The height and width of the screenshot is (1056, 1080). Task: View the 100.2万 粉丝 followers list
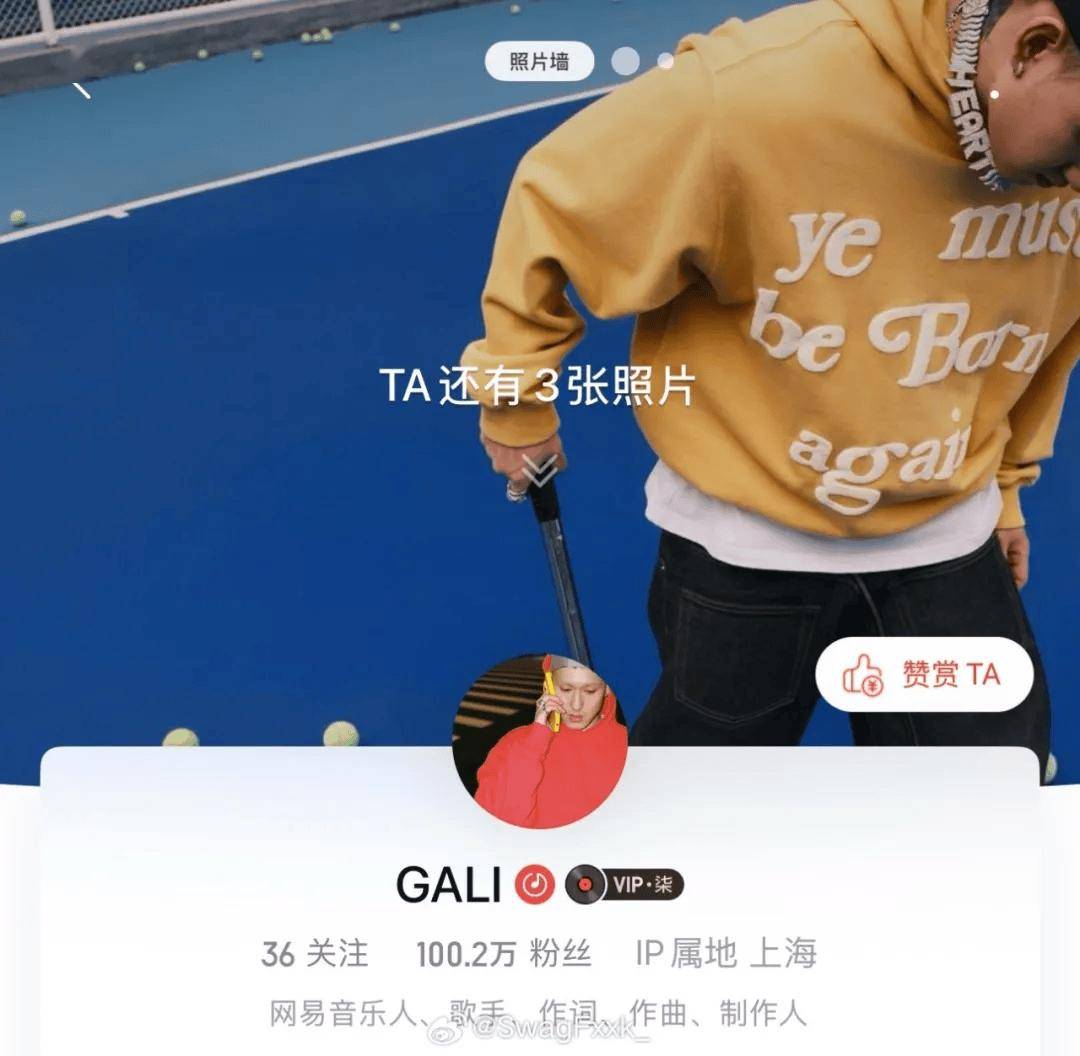coord(503,954)
